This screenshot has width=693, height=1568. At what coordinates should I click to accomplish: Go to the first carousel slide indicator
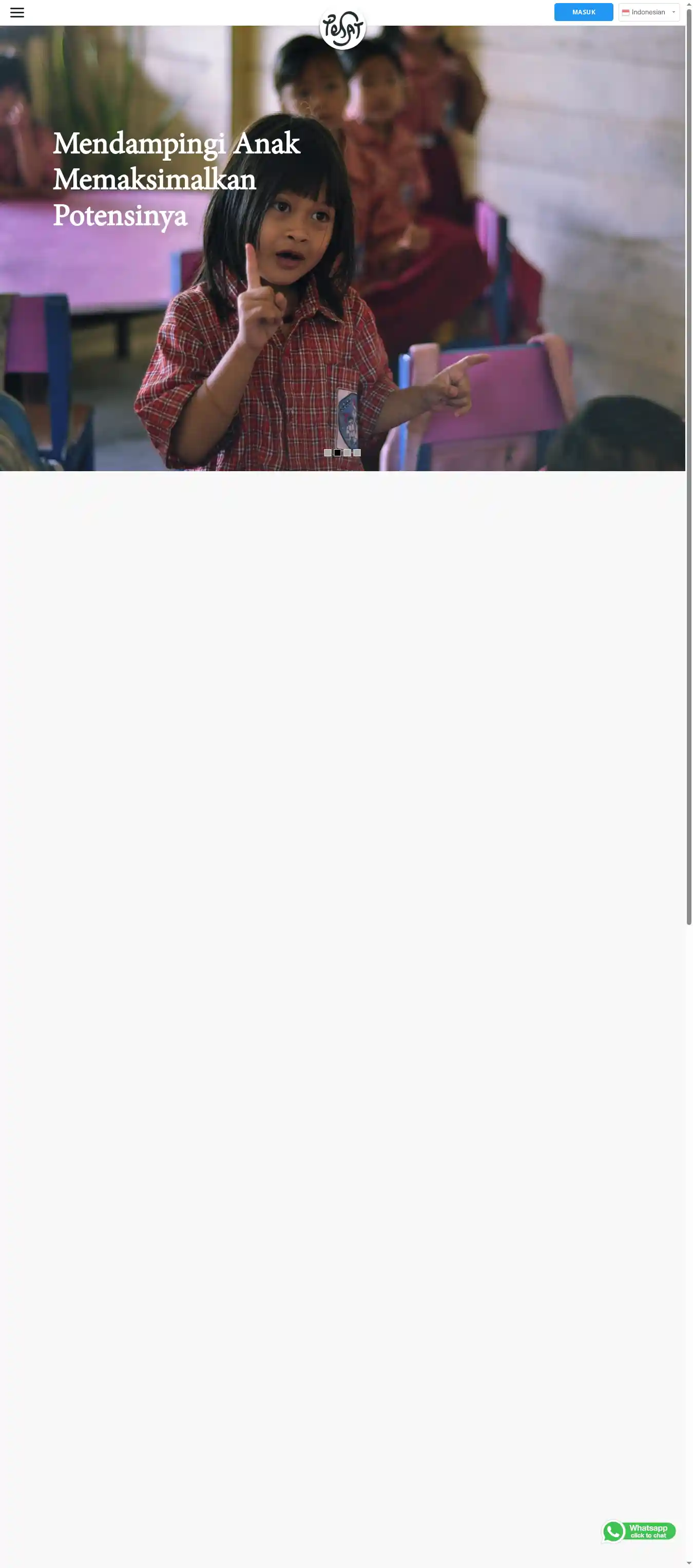point(328,453)
